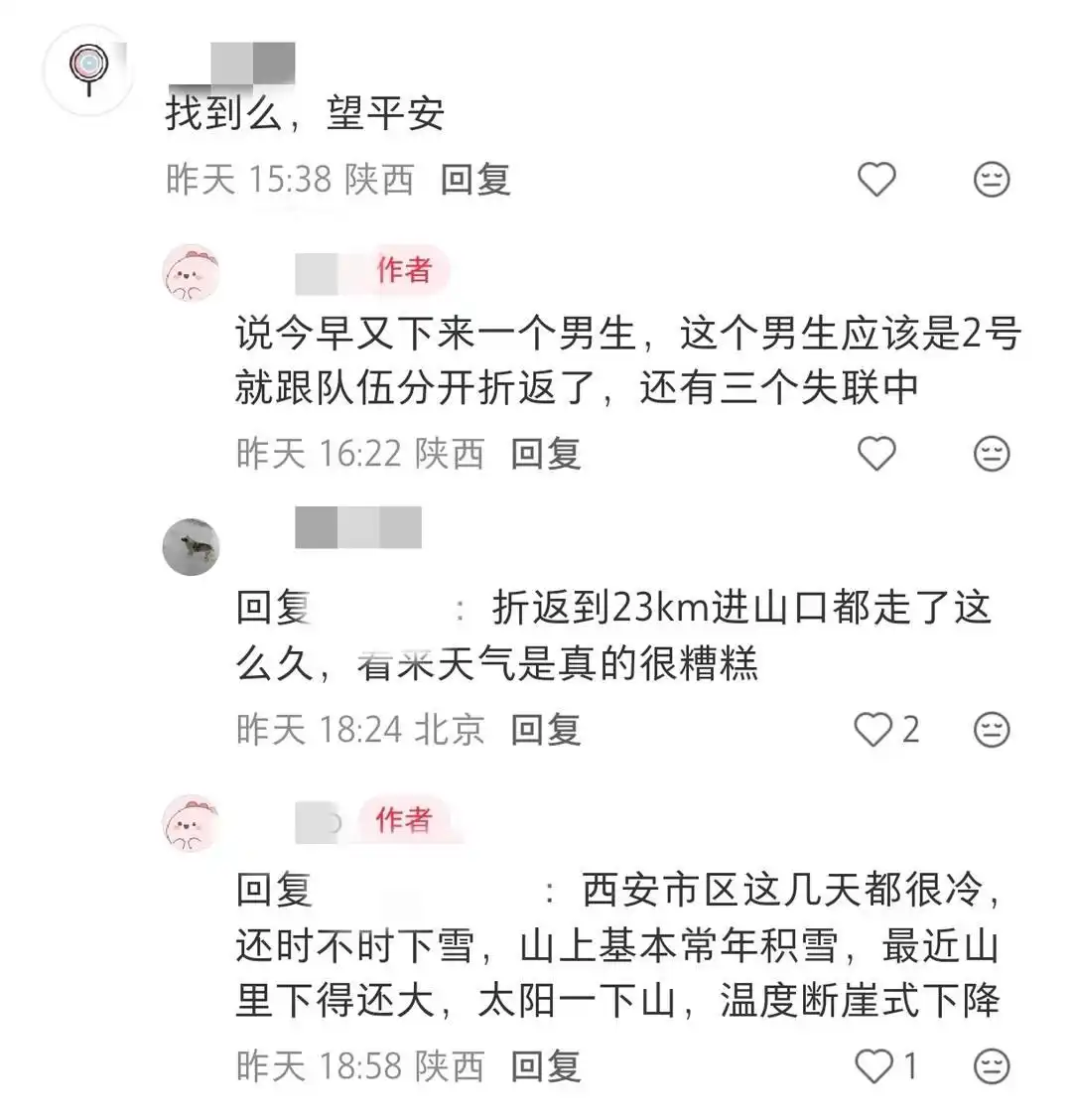Open the dog avatar commenter's profile

191,546
